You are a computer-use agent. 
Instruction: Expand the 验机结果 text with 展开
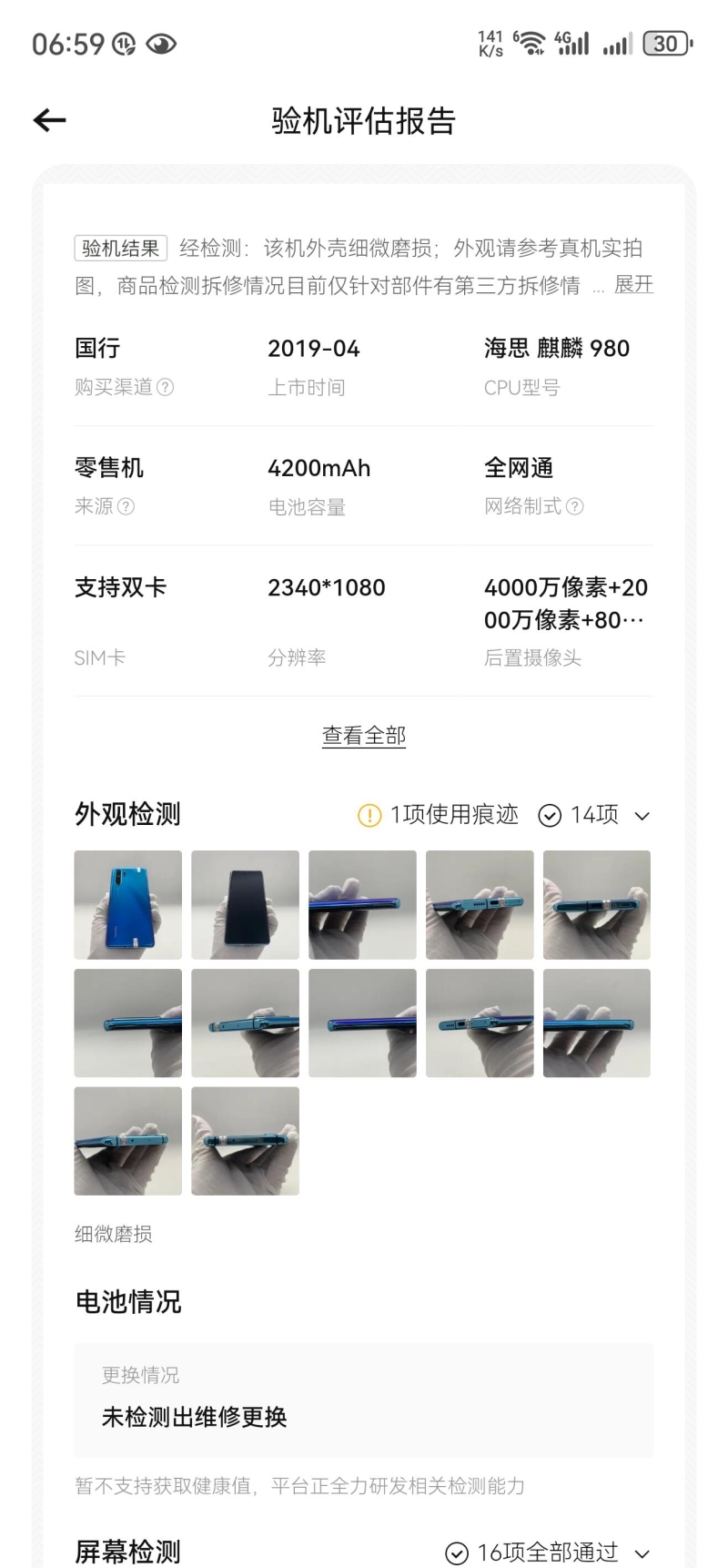633,285
